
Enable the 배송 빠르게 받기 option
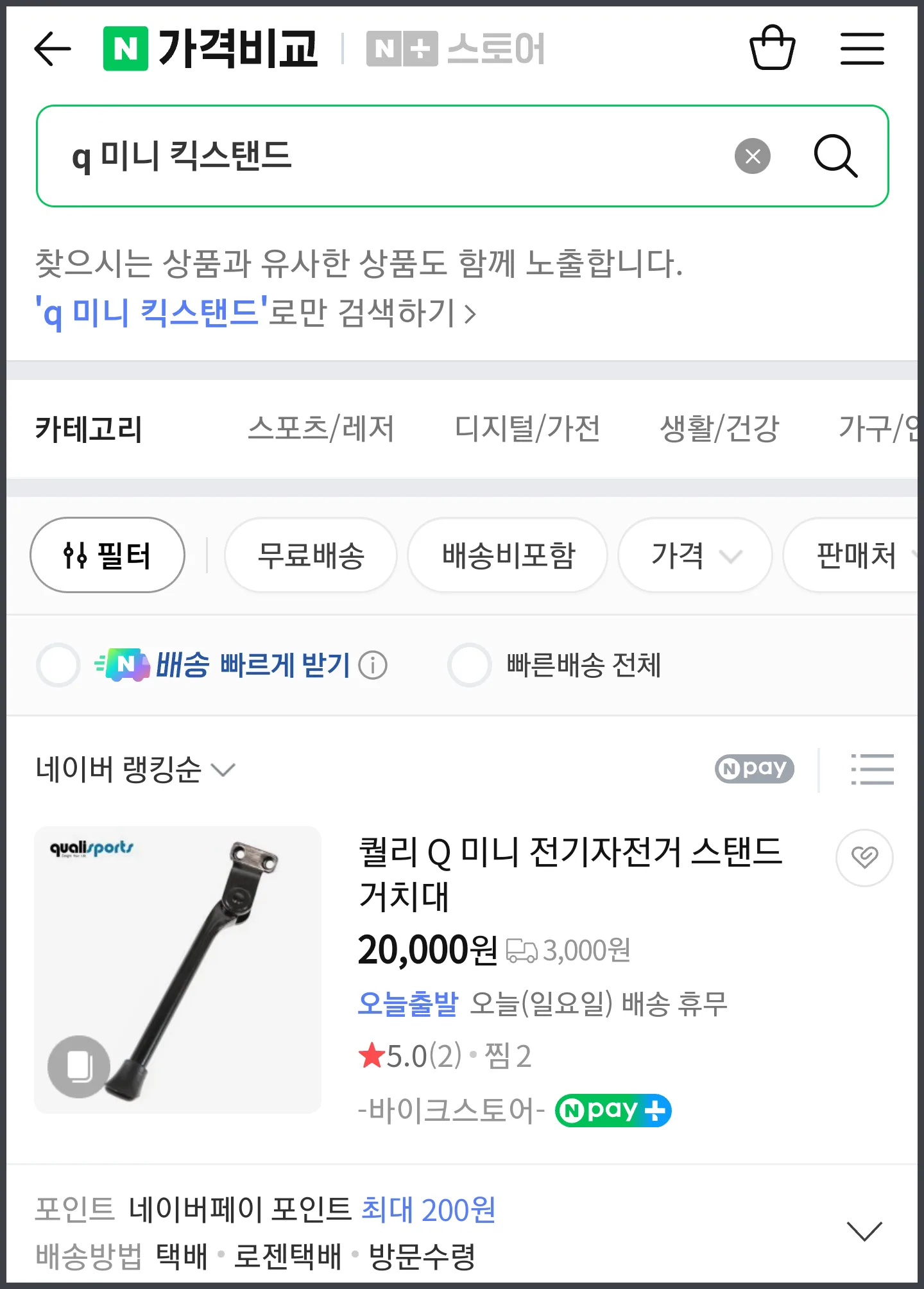[58, 666]
